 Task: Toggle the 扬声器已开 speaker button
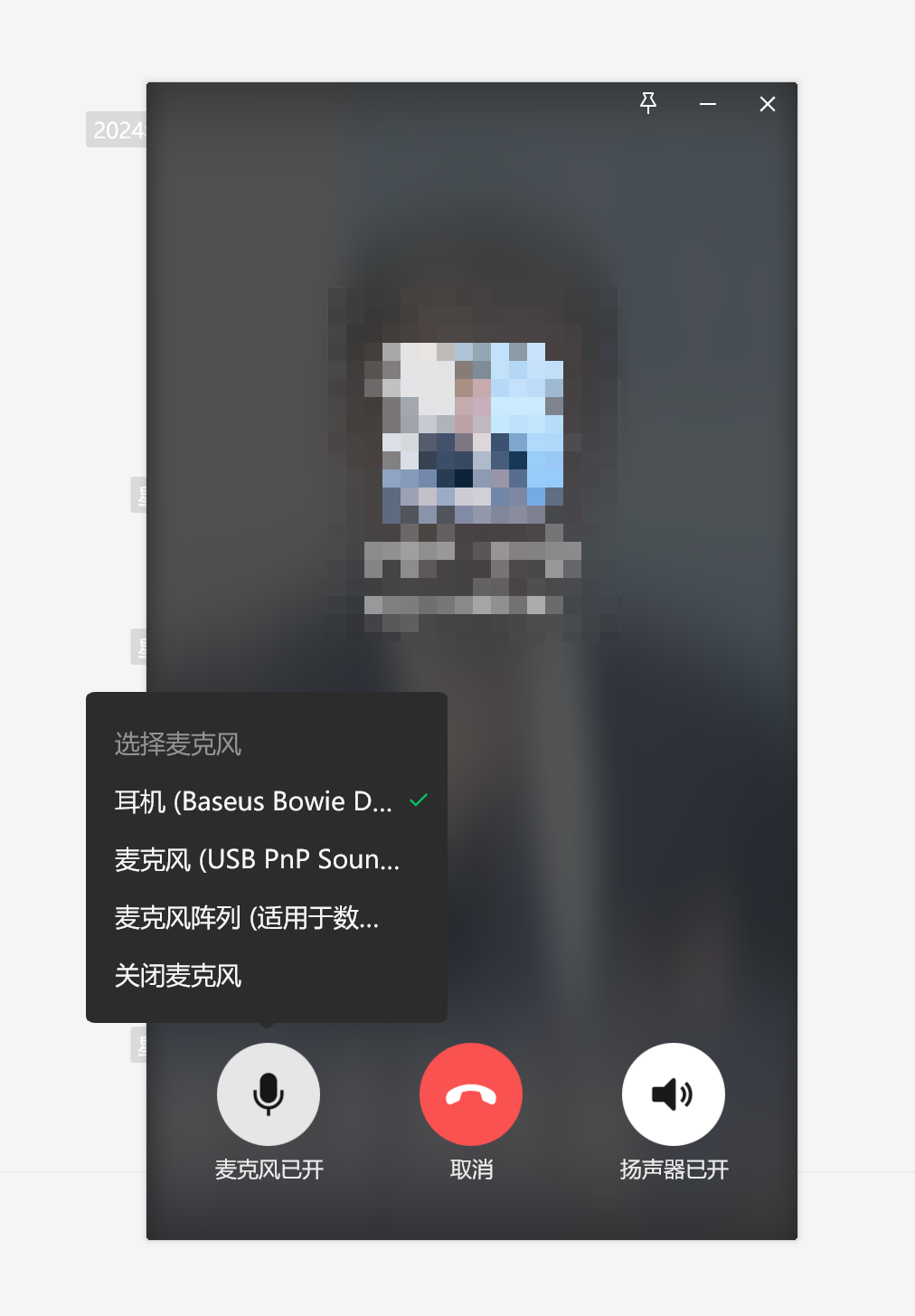click(x=674, y=1094)
